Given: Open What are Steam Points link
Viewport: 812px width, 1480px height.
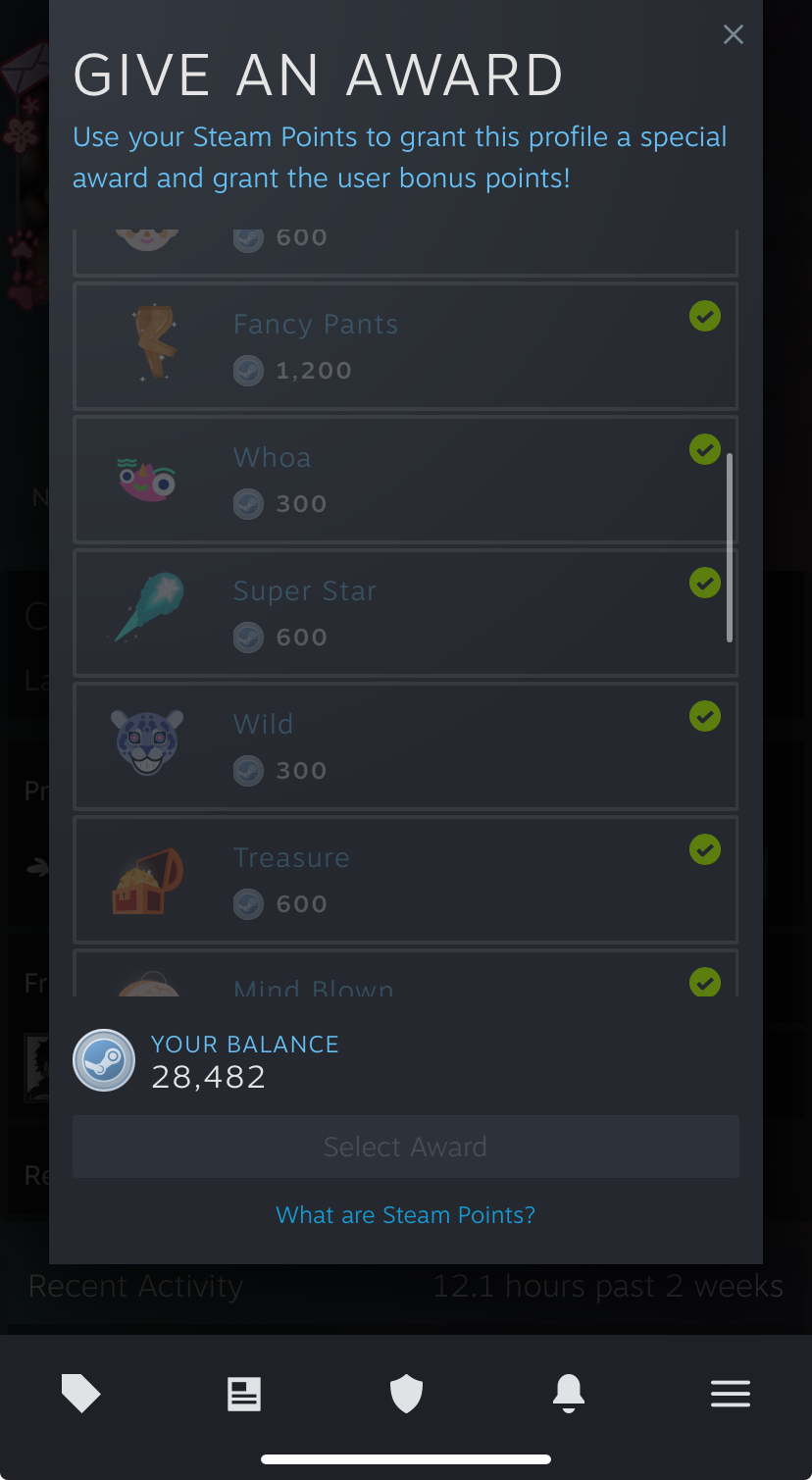Looking at the screenshot, I should pos(405,1215).
